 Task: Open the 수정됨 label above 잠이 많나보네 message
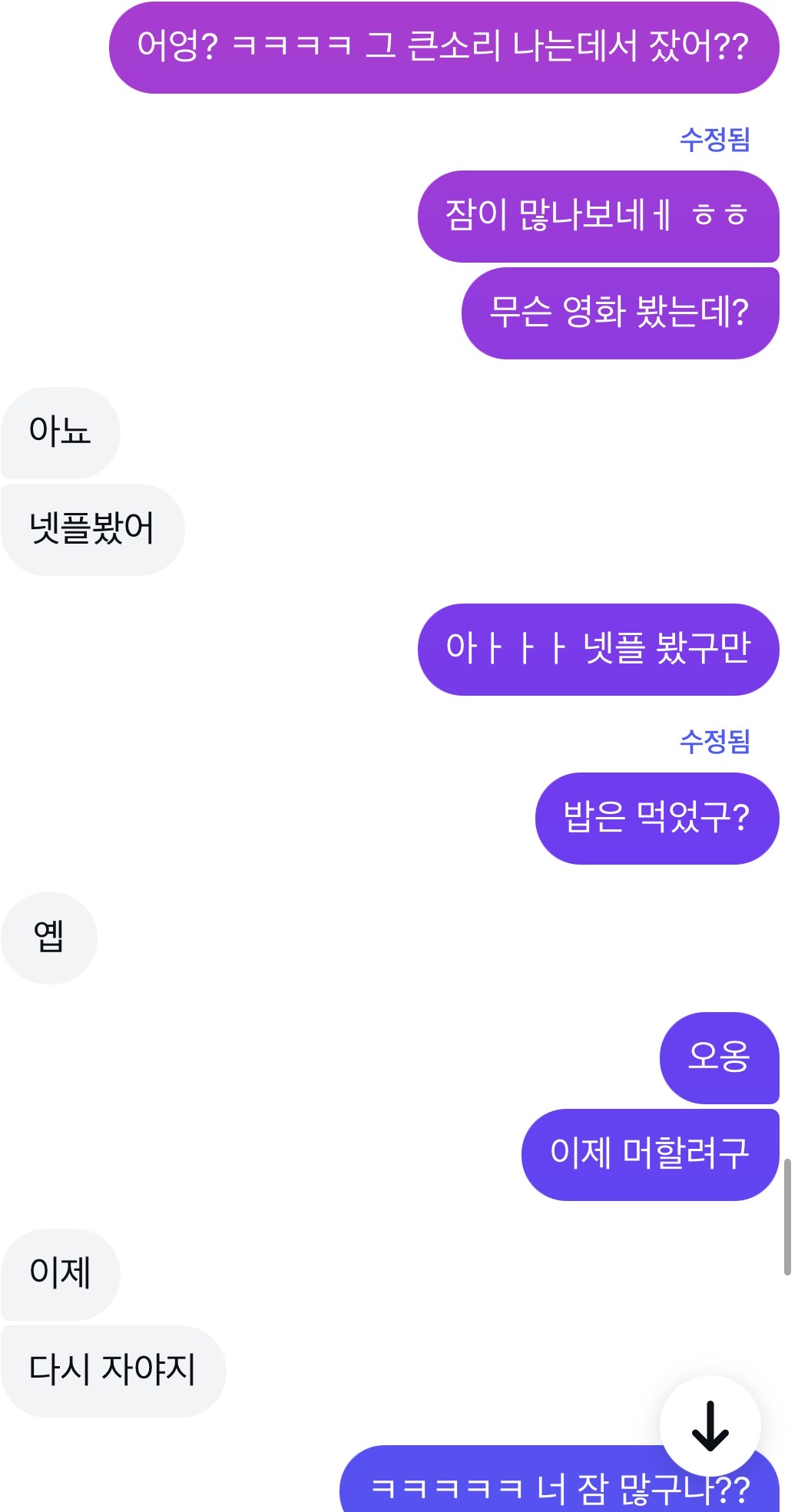coord(714,140)
